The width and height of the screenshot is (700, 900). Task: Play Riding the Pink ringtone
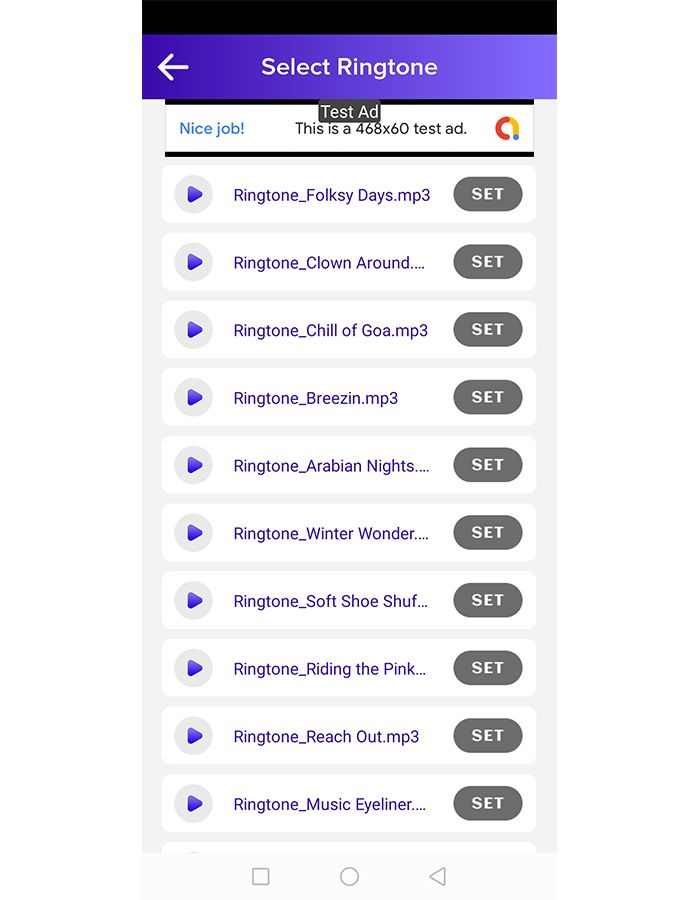[x=194, y=668]
